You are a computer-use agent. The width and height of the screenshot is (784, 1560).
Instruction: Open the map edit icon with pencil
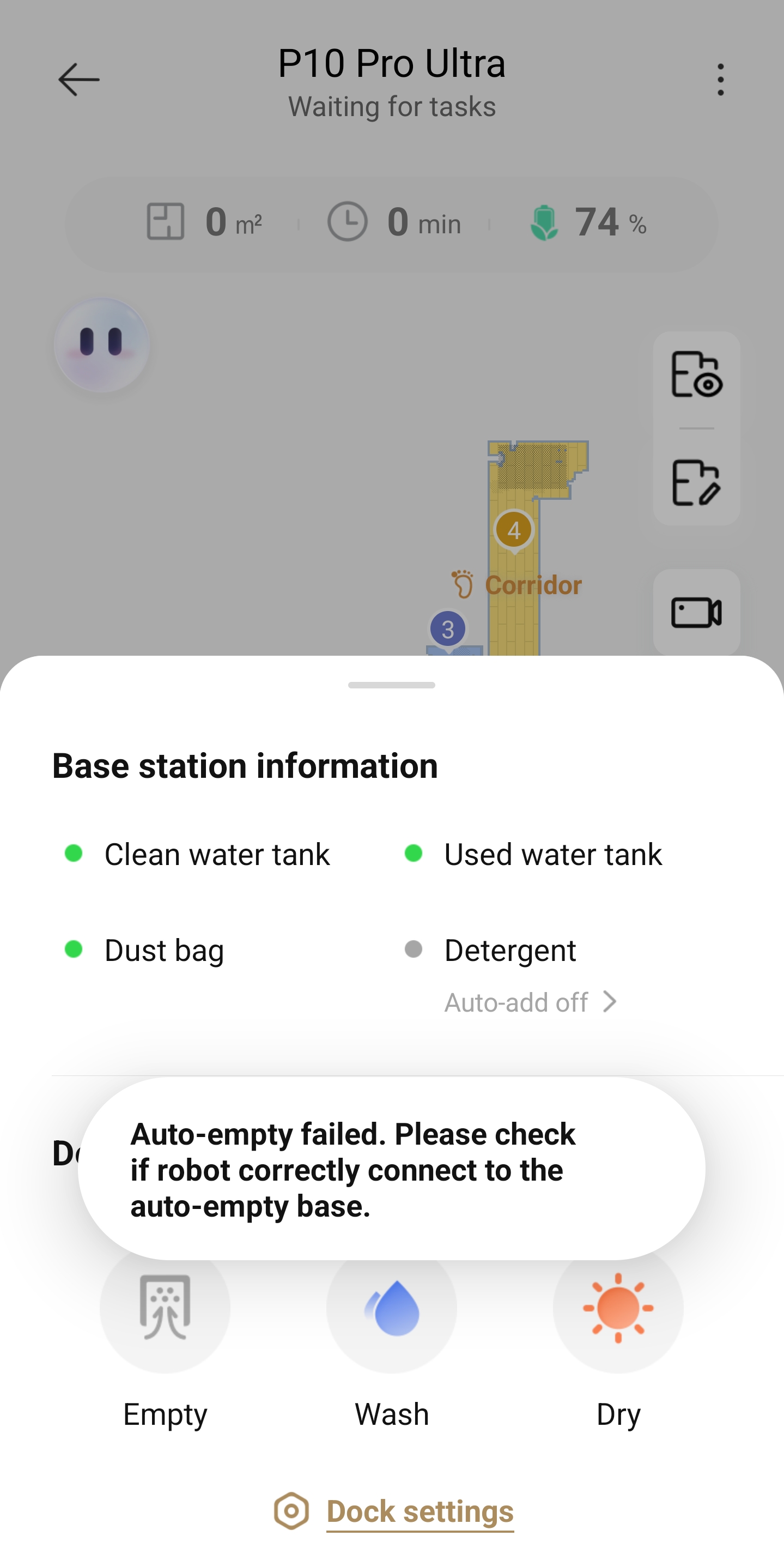(x=696, y=482)
